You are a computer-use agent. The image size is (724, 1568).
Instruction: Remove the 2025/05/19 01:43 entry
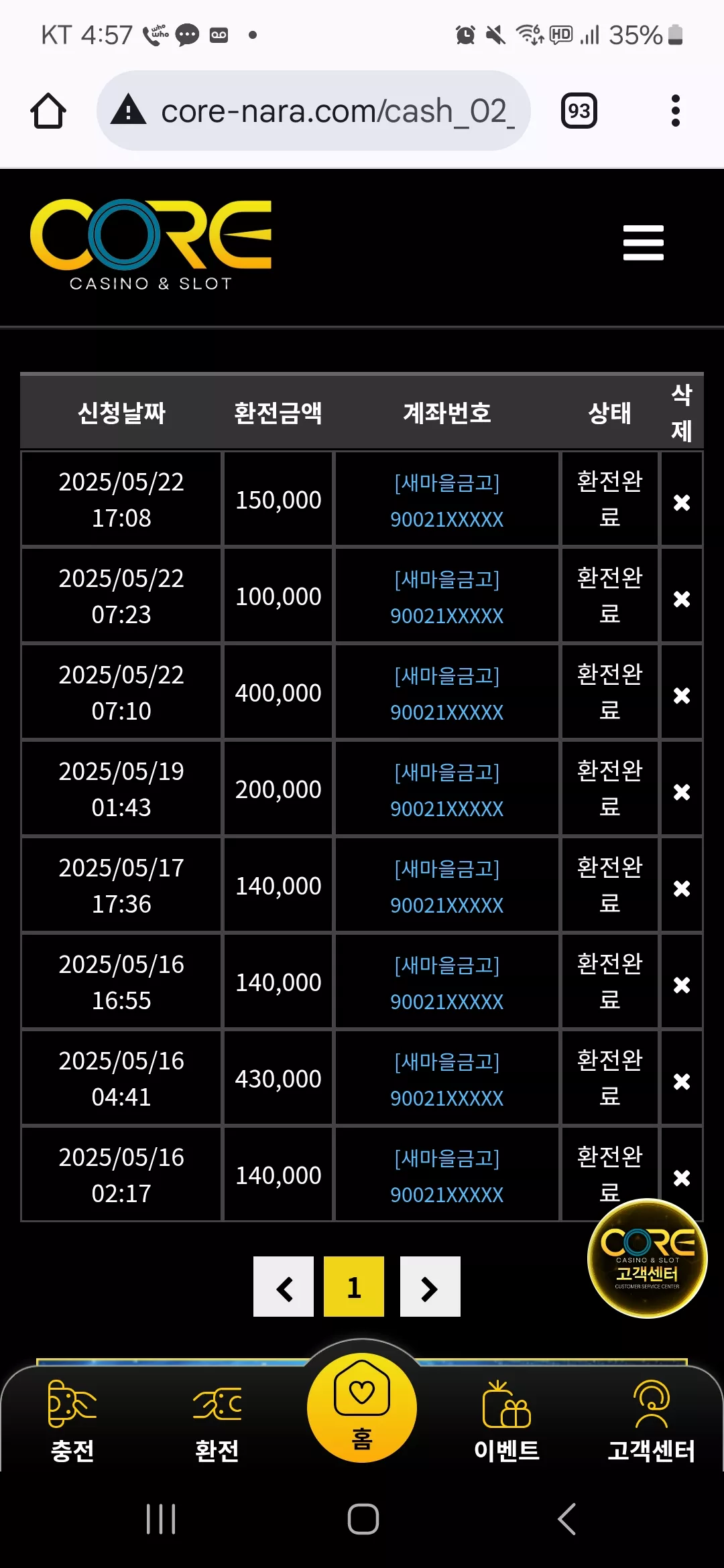[682, 791]
